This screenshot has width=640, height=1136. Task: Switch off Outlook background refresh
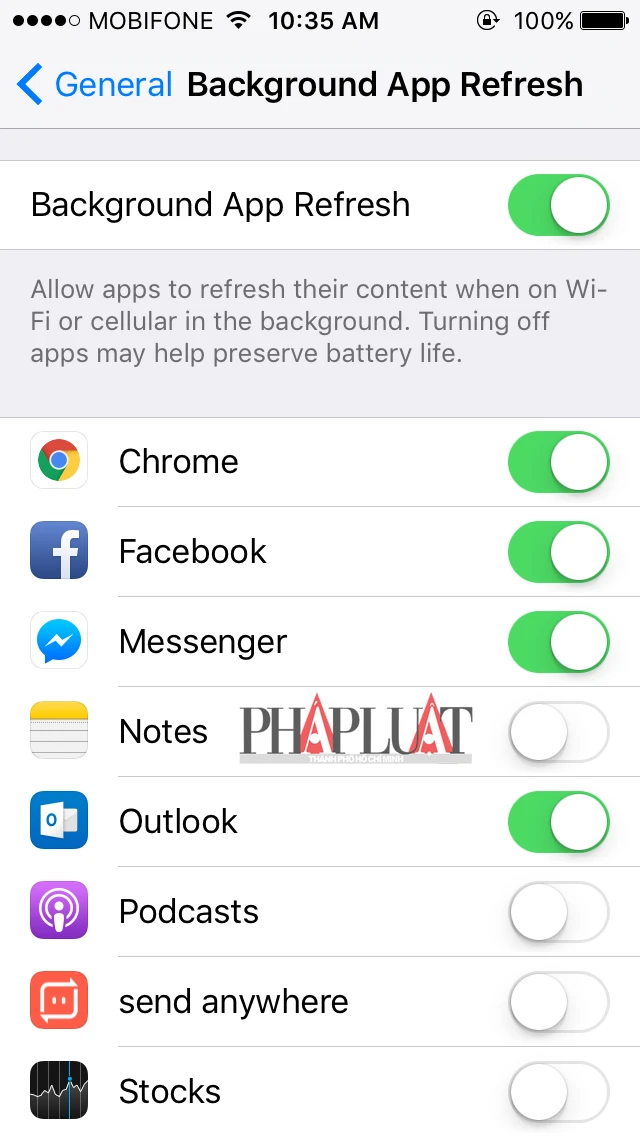click(x=558, y=821)
